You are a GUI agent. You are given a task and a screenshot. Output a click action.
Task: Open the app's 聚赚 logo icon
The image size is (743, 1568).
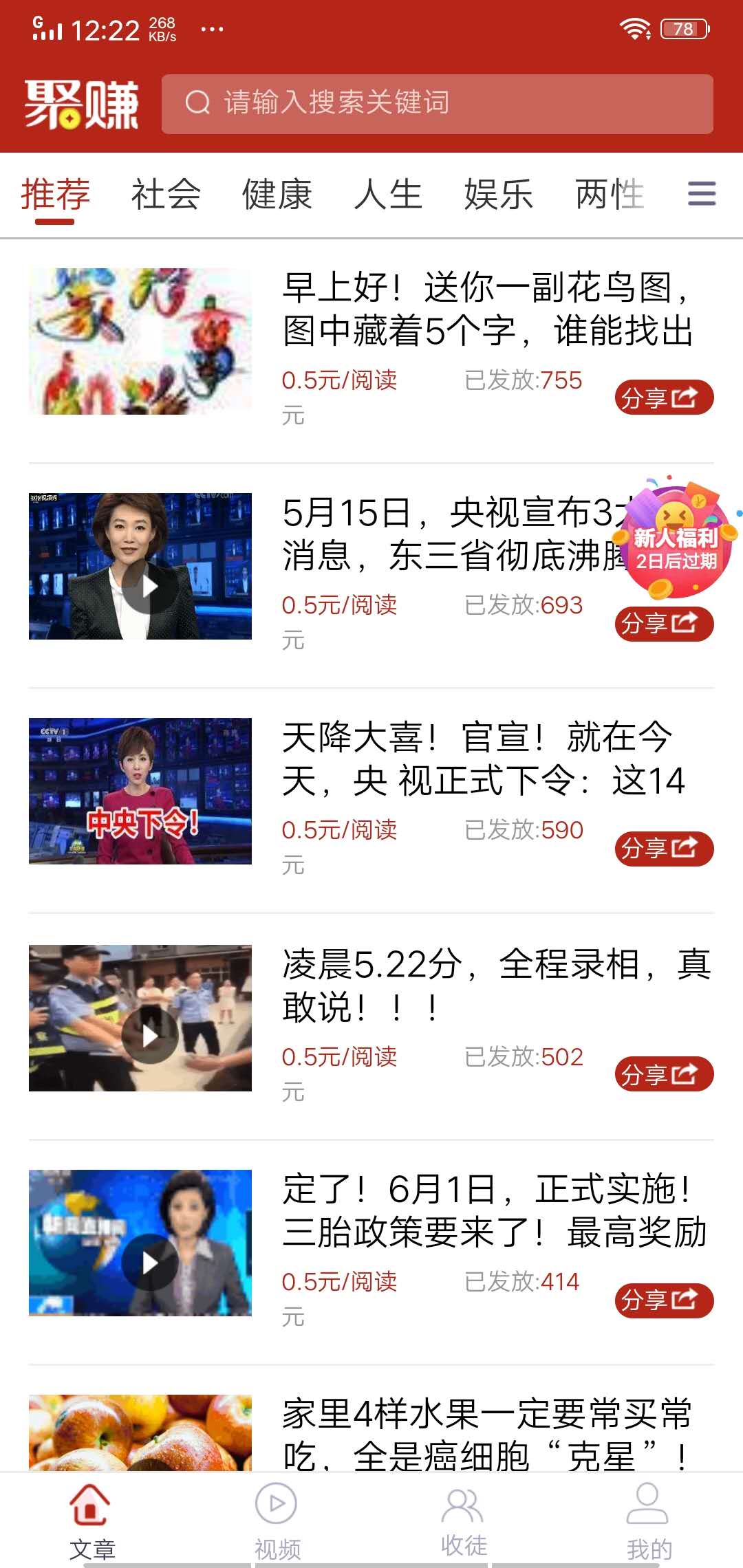(83, 105)
